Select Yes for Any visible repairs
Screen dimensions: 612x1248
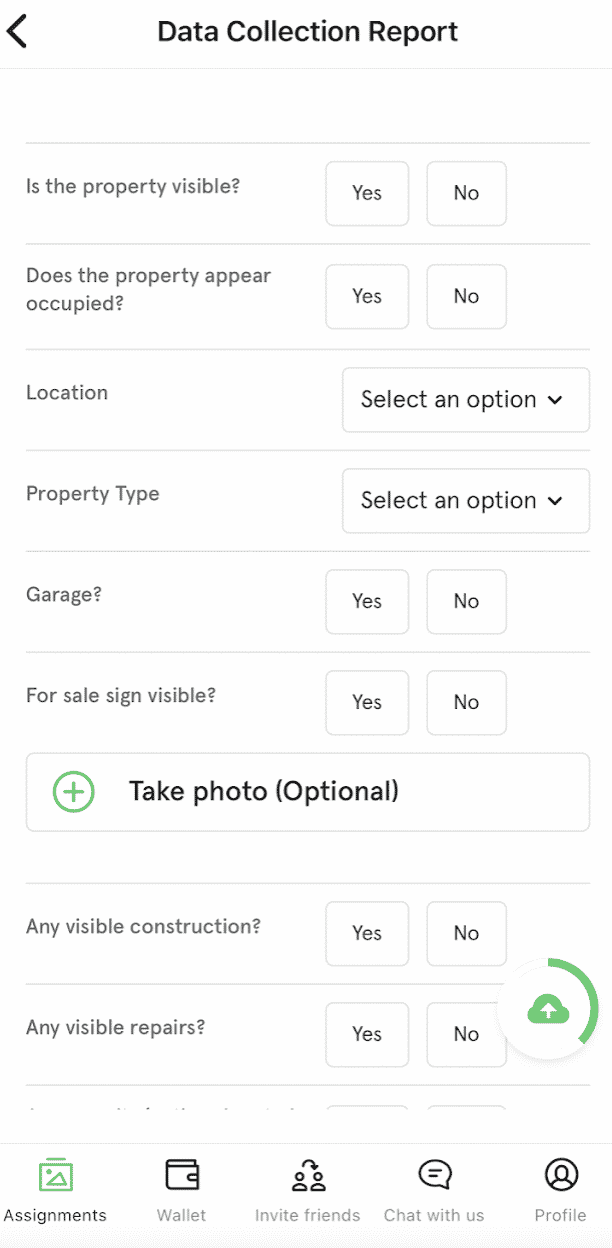(367, 1034)
